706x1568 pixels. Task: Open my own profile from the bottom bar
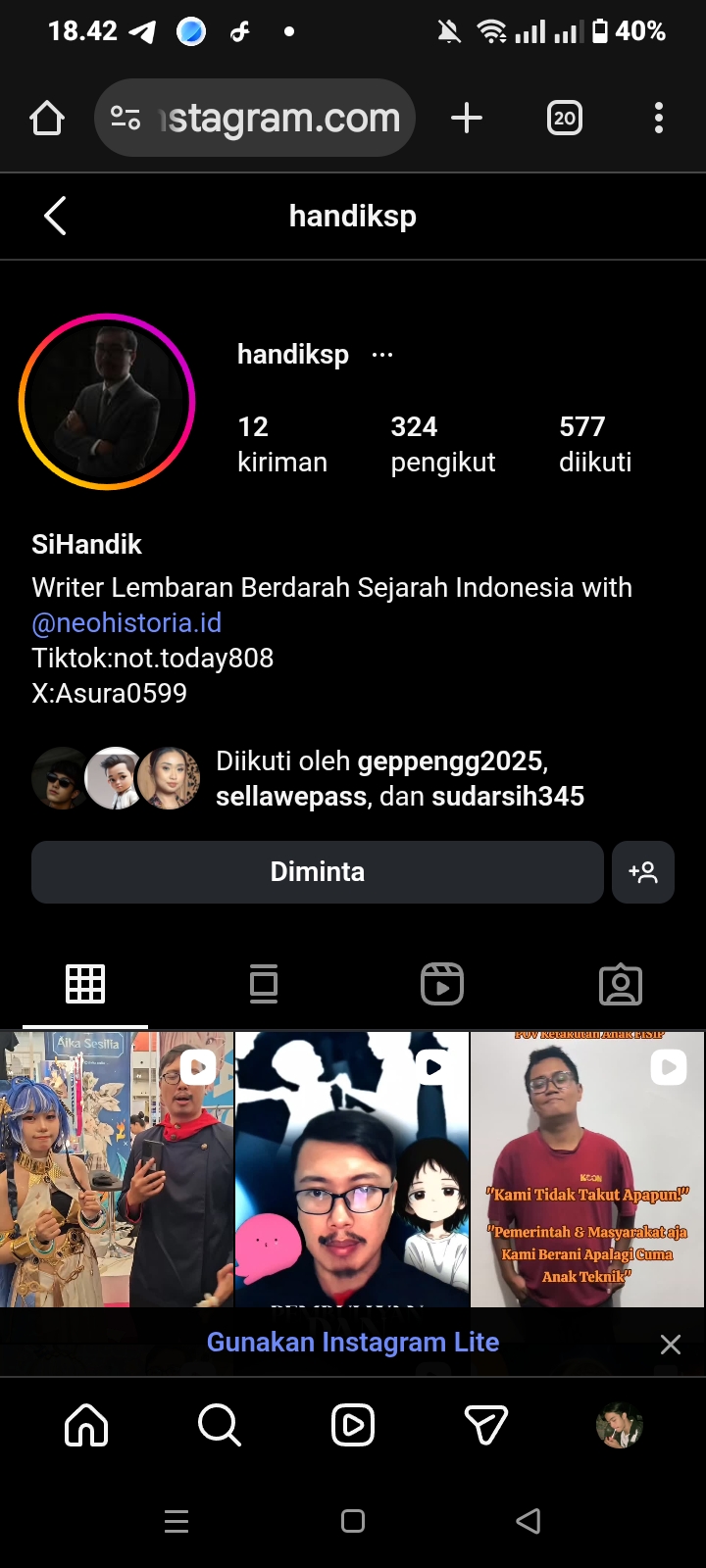[x=619, y=1425]
